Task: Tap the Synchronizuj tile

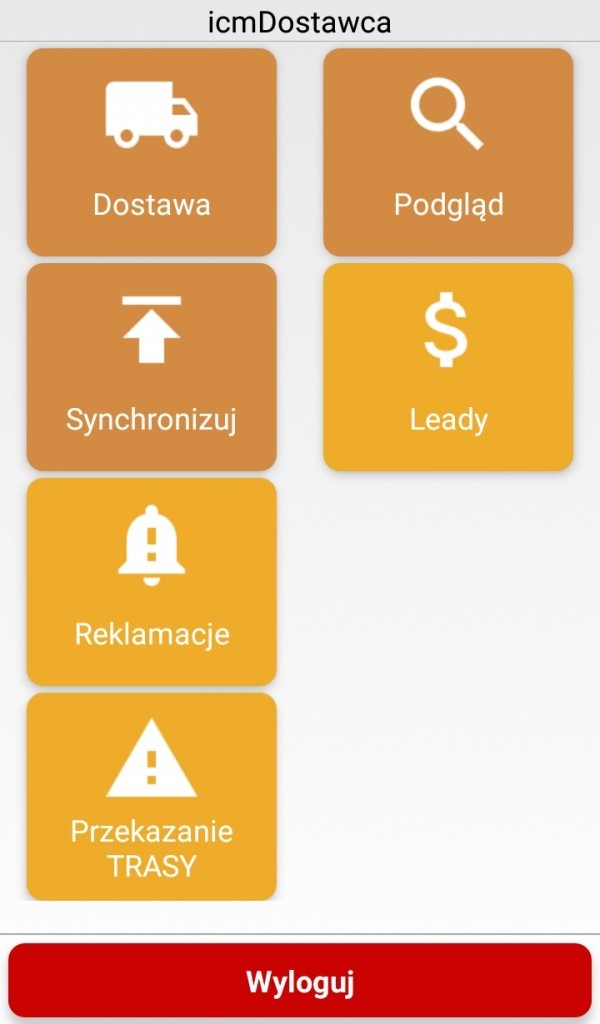Action: tap(151, 367)
